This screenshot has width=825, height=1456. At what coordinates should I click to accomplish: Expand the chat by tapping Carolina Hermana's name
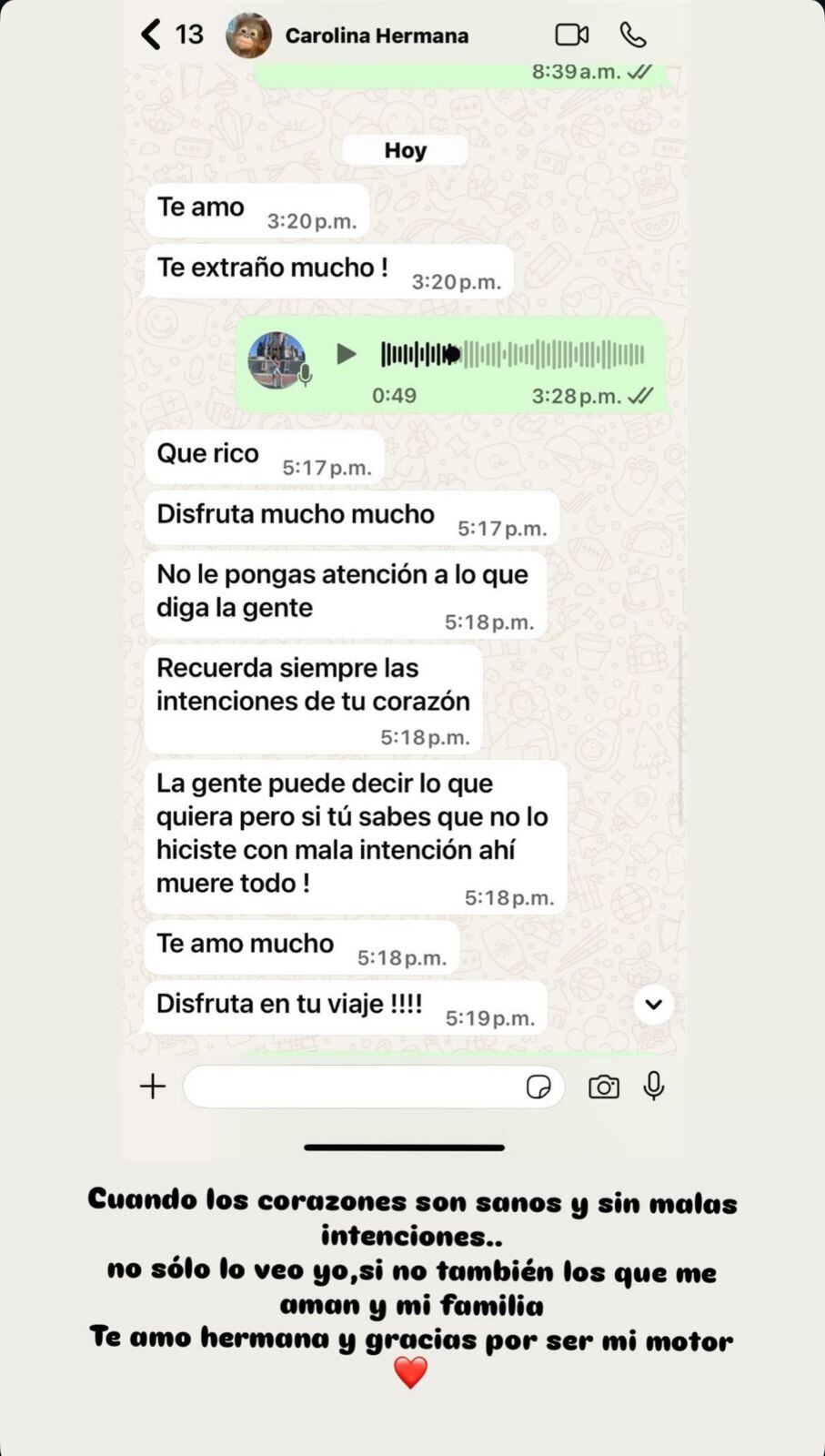coord(377,35)
